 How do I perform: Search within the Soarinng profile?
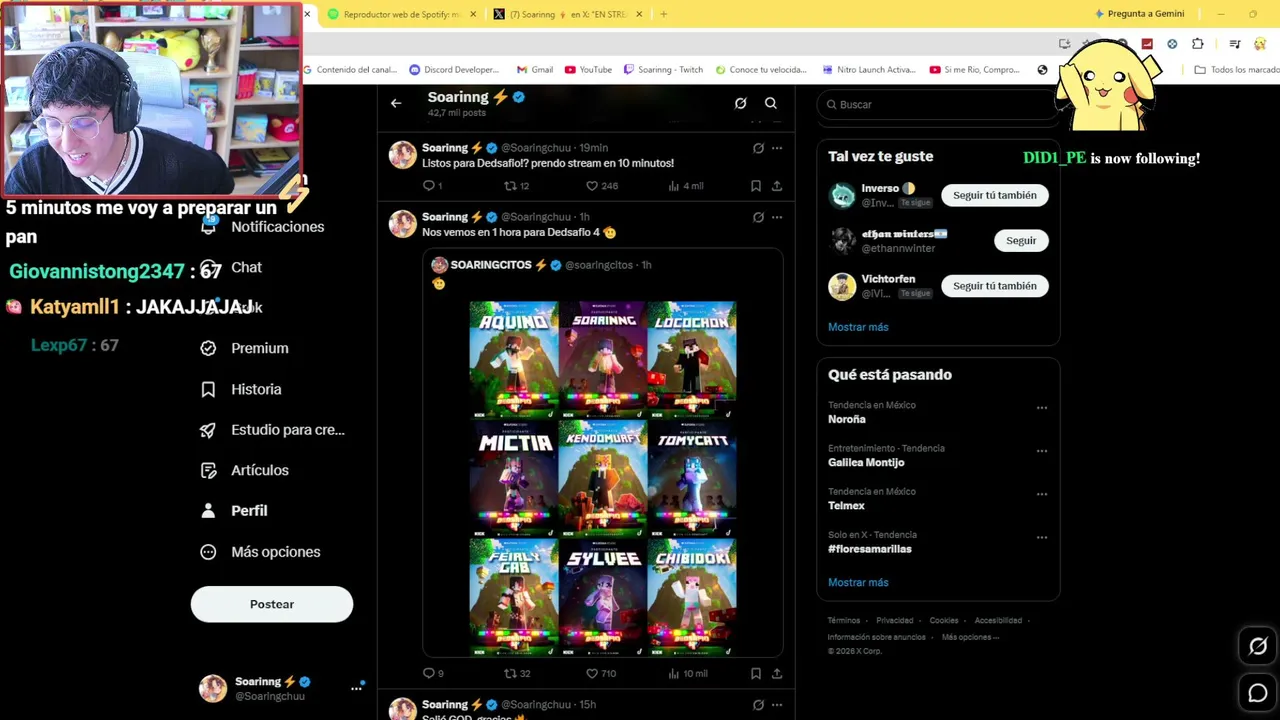coord(771,103)
